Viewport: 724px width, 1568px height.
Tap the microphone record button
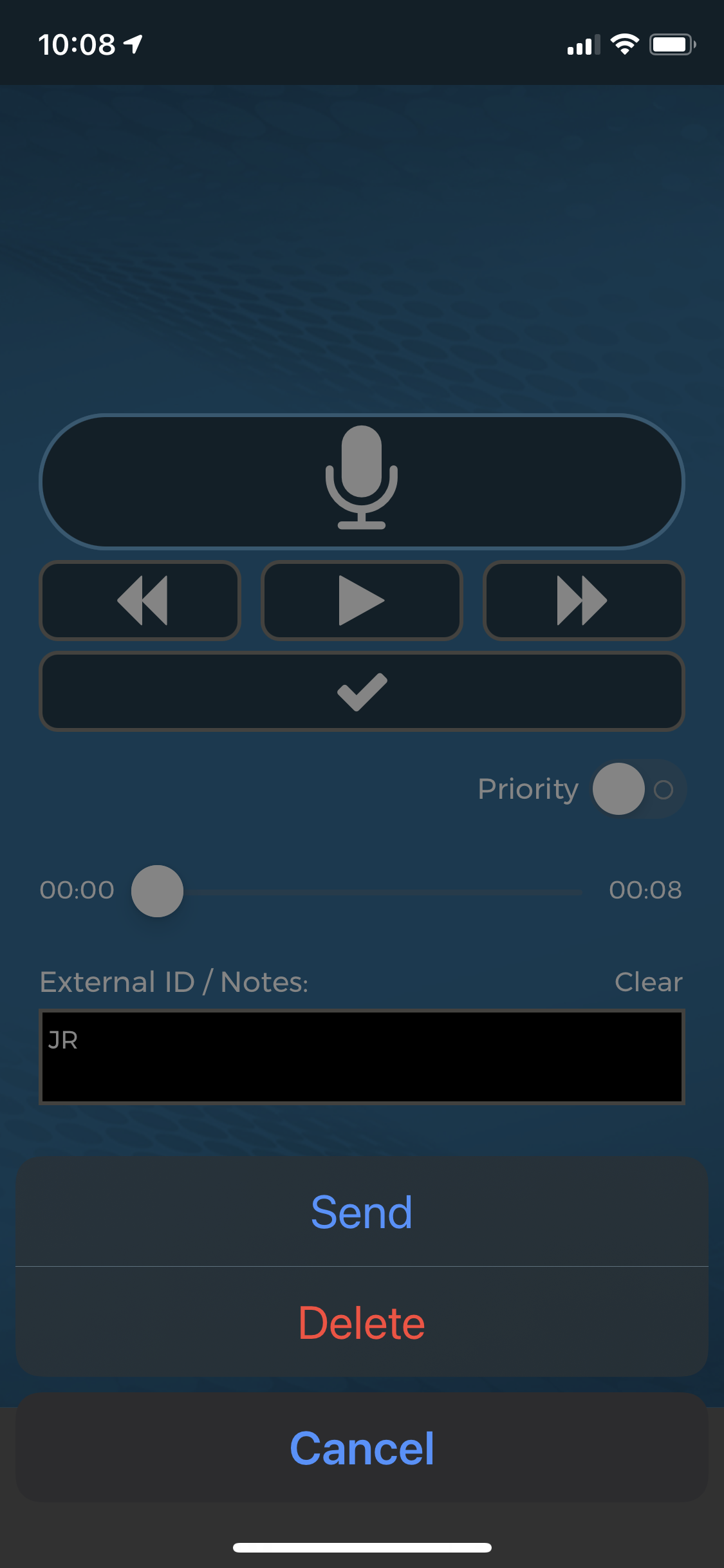(x=362, y=481)
